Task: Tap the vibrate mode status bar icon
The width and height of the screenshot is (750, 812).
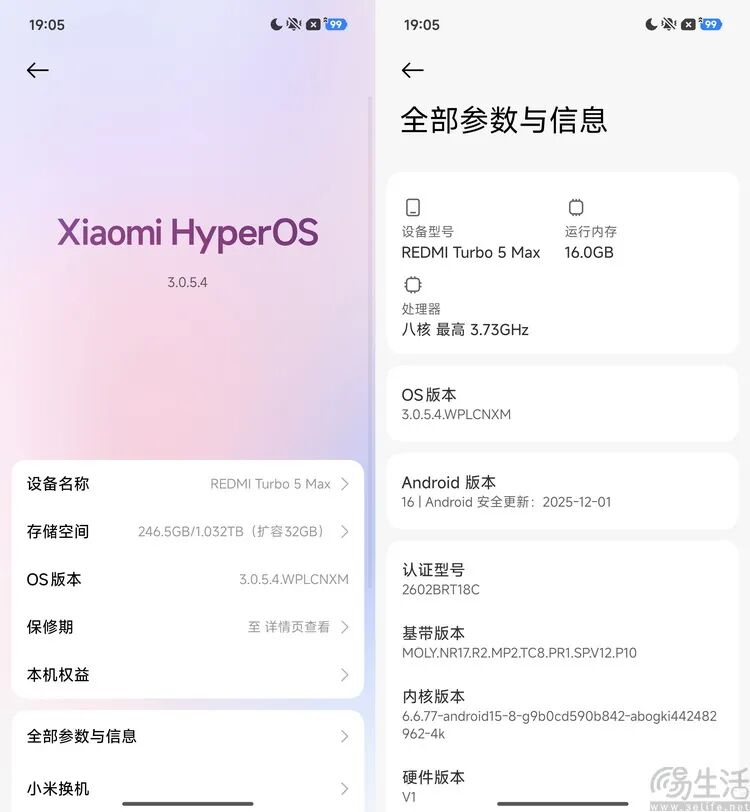Action: point(293,23)
